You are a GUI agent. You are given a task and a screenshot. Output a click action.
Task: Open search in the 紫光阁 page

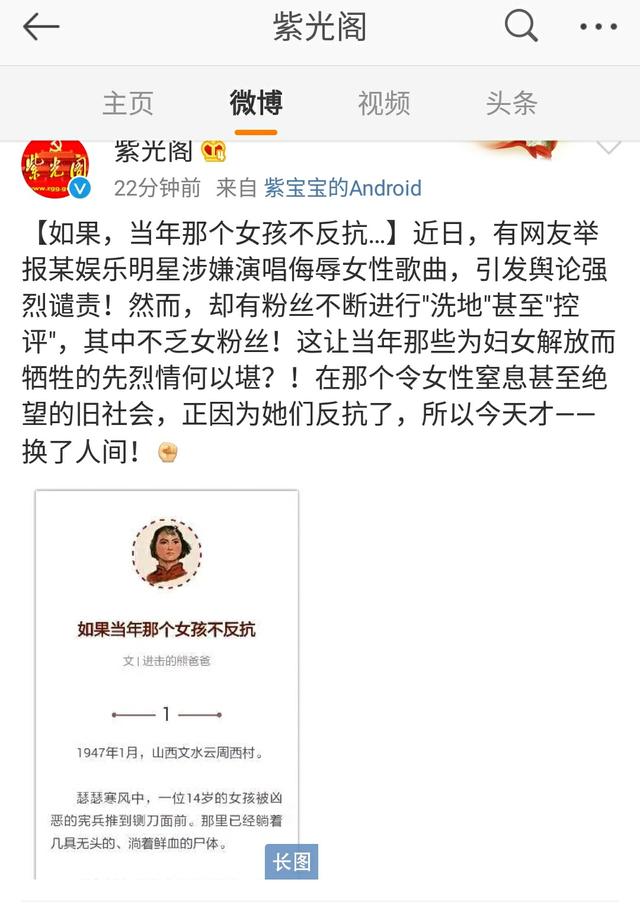[521, 27]
